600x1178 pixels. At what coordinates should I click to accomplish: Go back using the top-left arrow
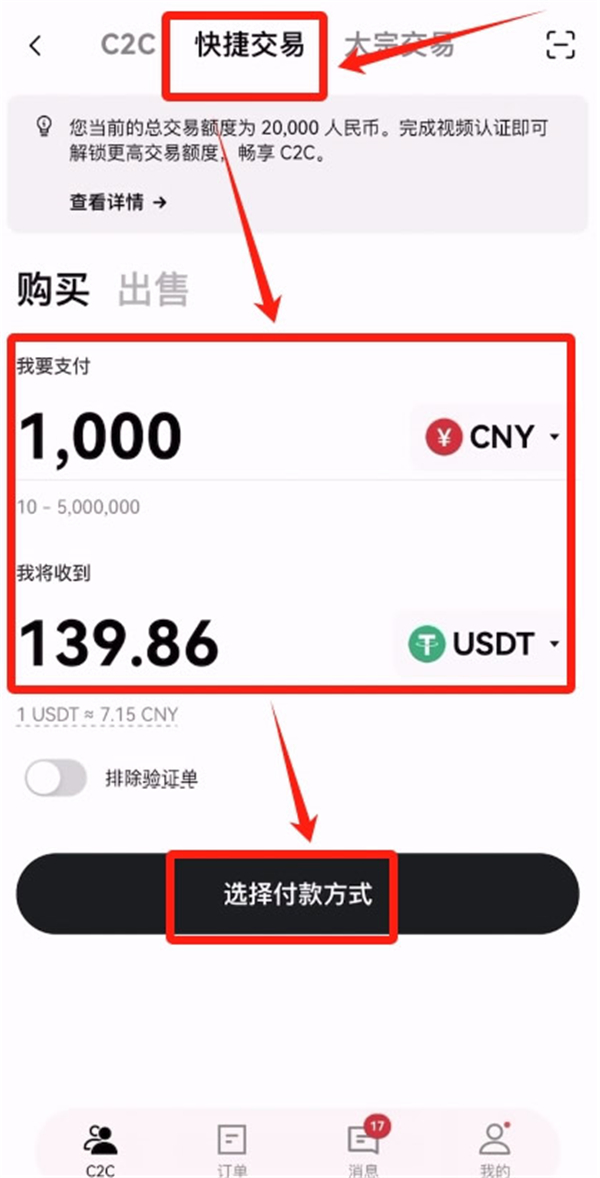point(36,46)
